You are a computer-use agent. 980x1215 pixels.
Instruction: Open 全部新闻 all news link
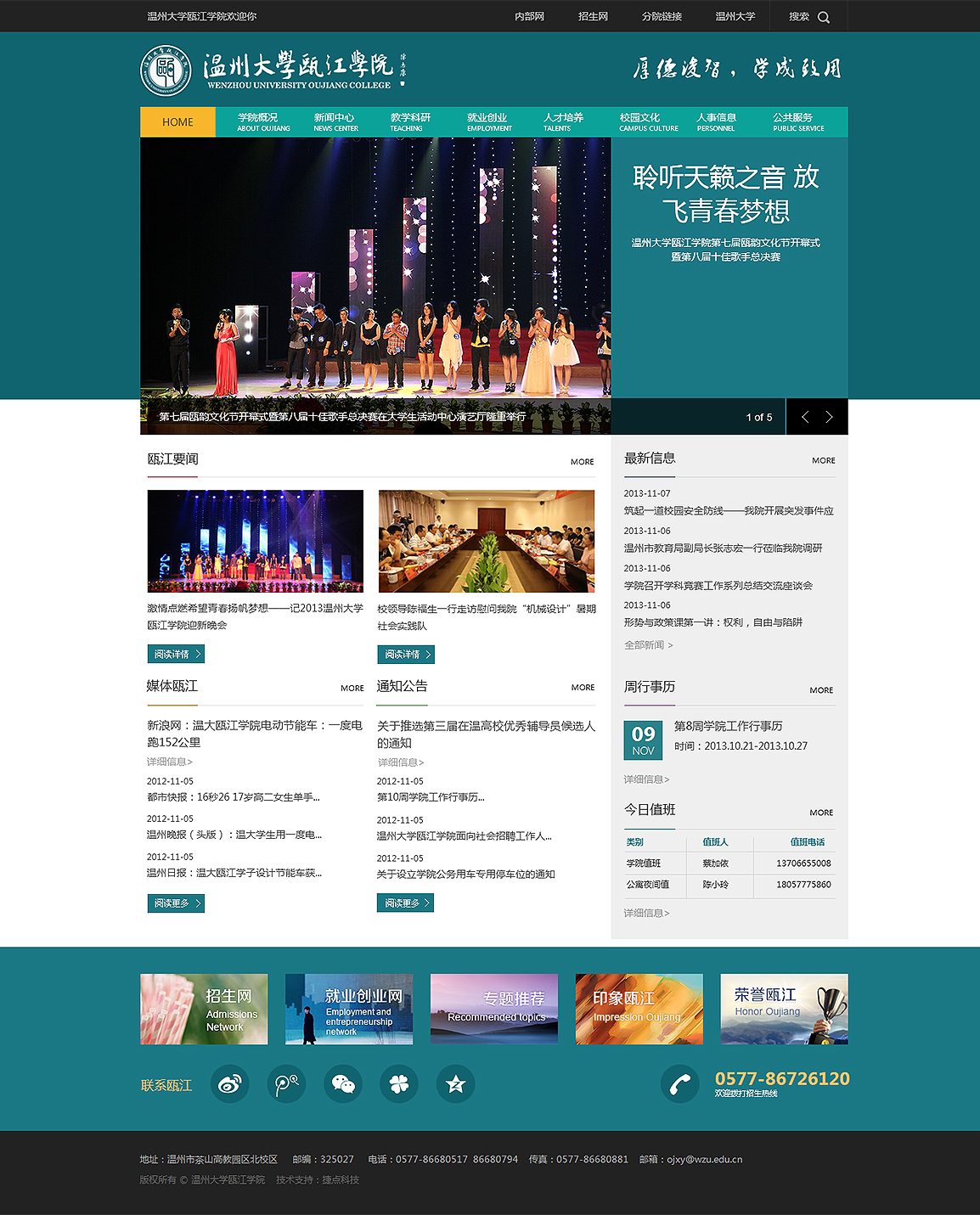point(648,645)
